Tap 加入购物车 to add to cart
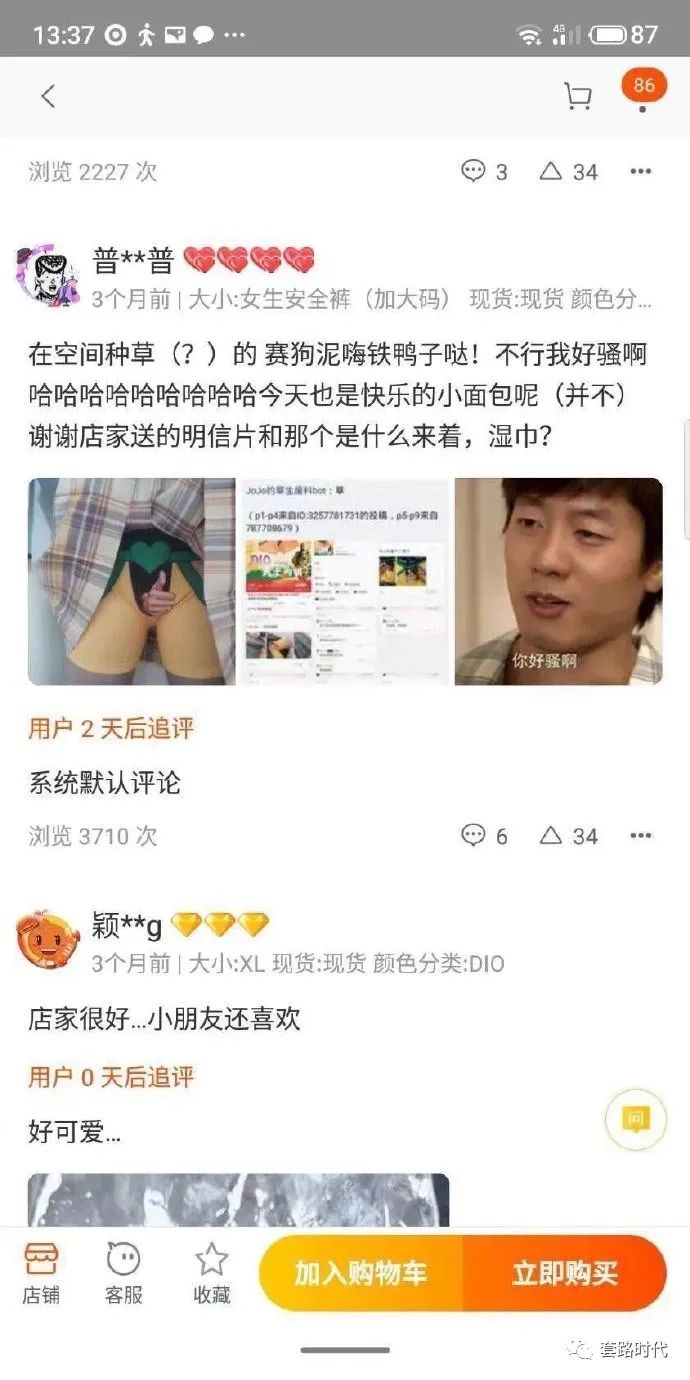The image size is (690, 1380). (x=360, y=1273)
